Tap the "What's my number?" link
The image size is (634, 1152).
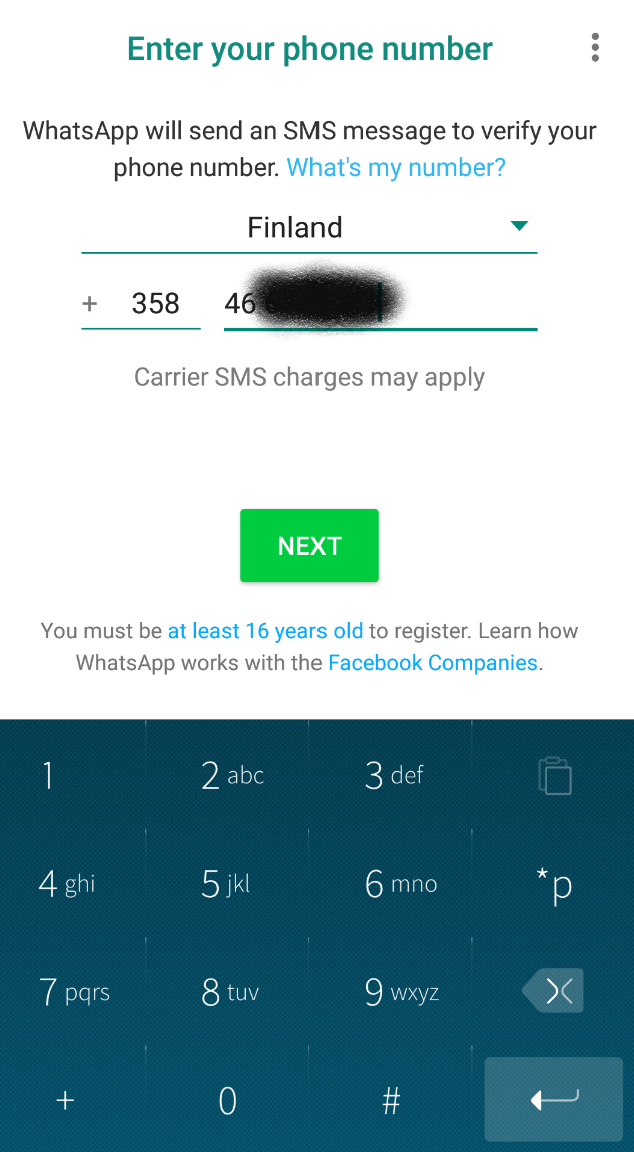(x=396, y=167)
